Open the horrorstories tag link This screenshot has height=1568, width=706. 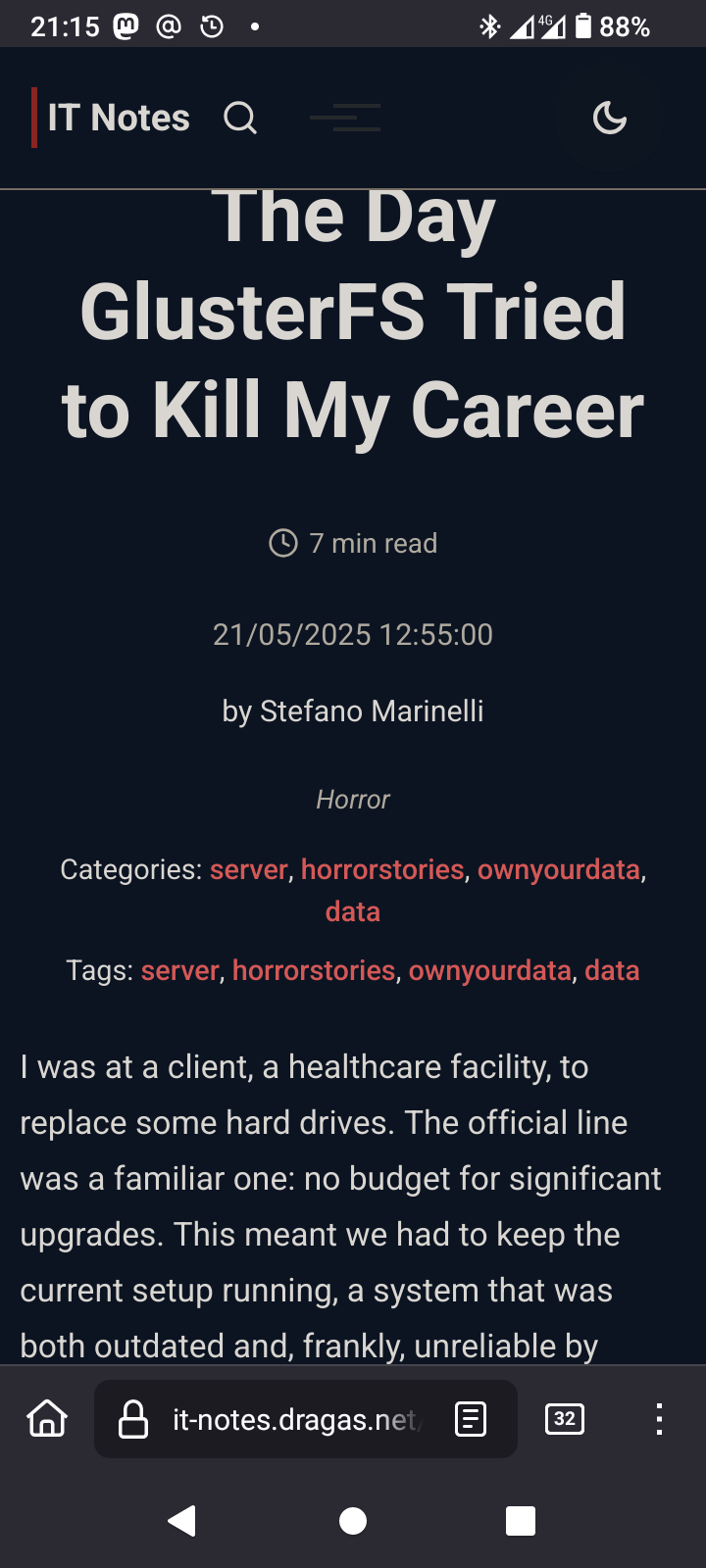pos(314,970)
